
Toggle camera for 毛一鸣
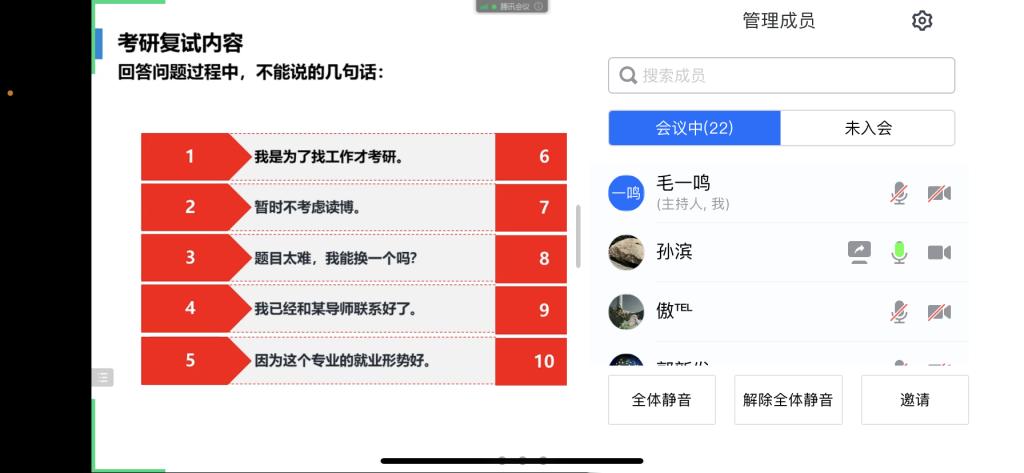[938, 194]
